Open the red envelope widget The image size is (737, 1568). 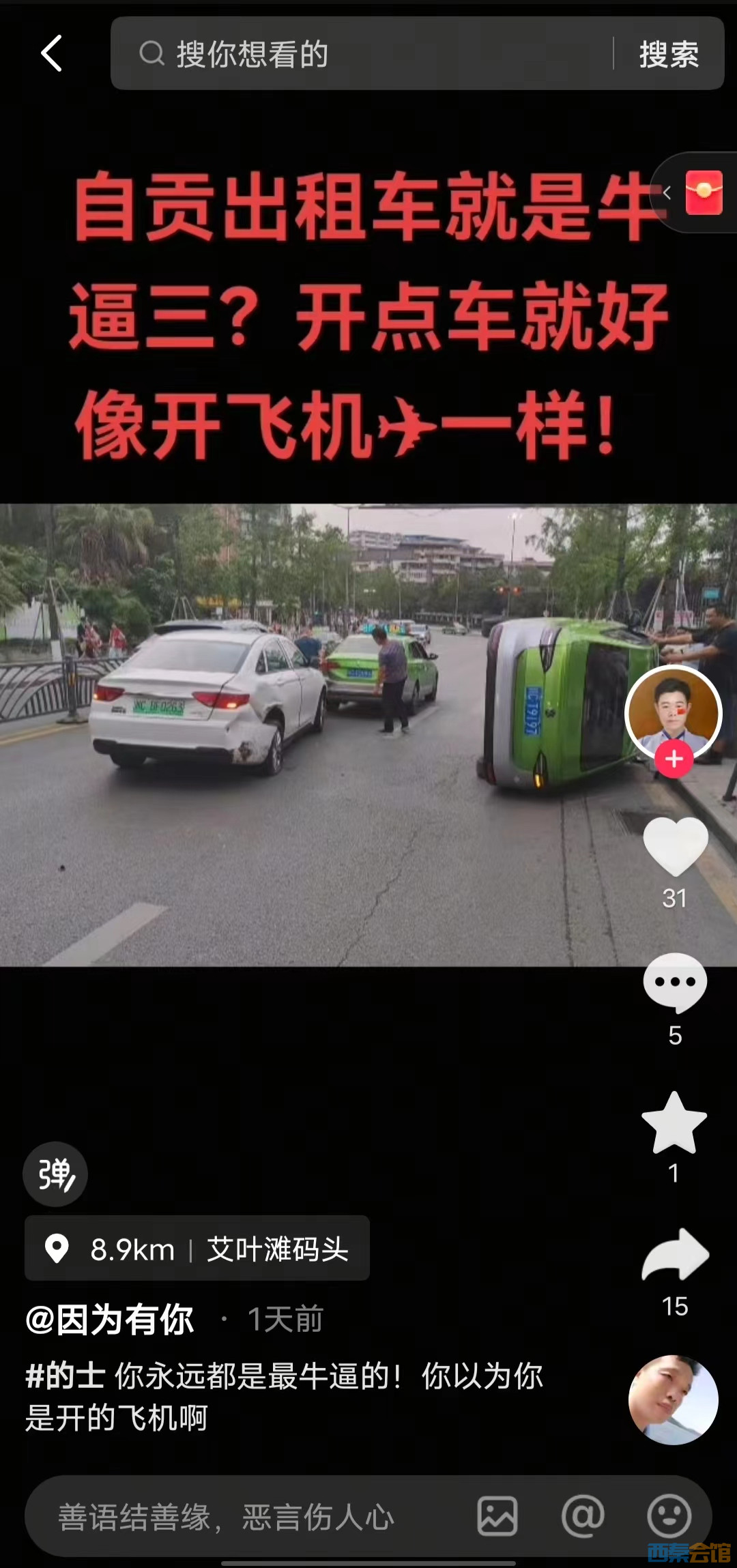tap(703, 192)
